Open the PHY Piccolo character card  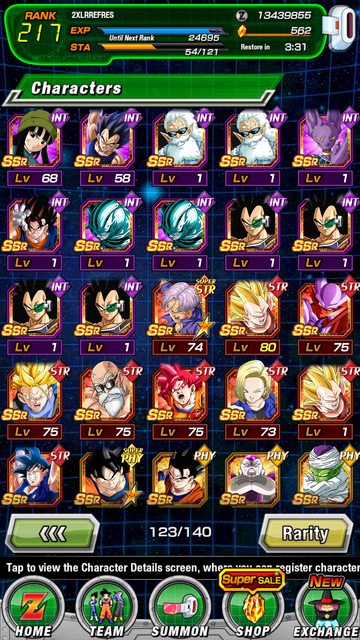click(x=325, y=480)
